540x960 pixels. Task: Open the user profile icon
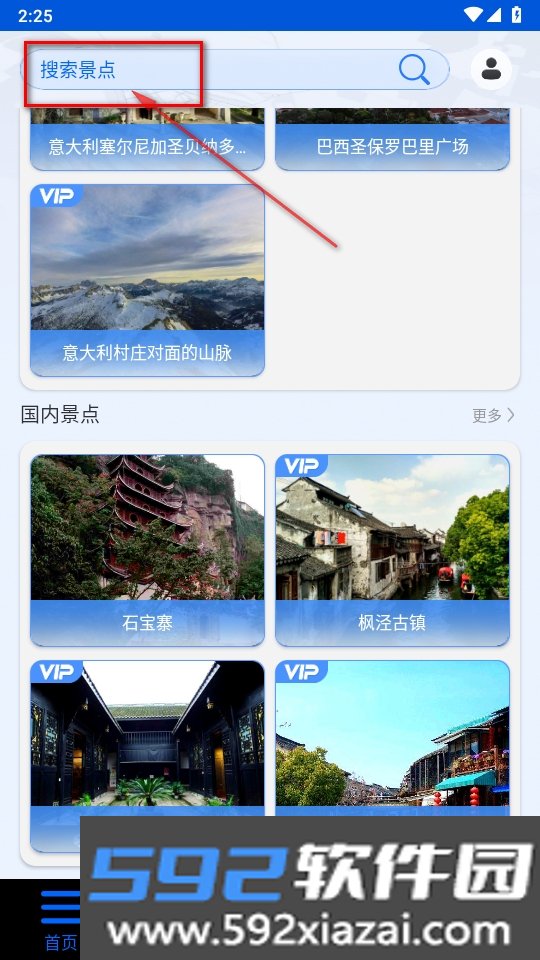pos(491,69)
